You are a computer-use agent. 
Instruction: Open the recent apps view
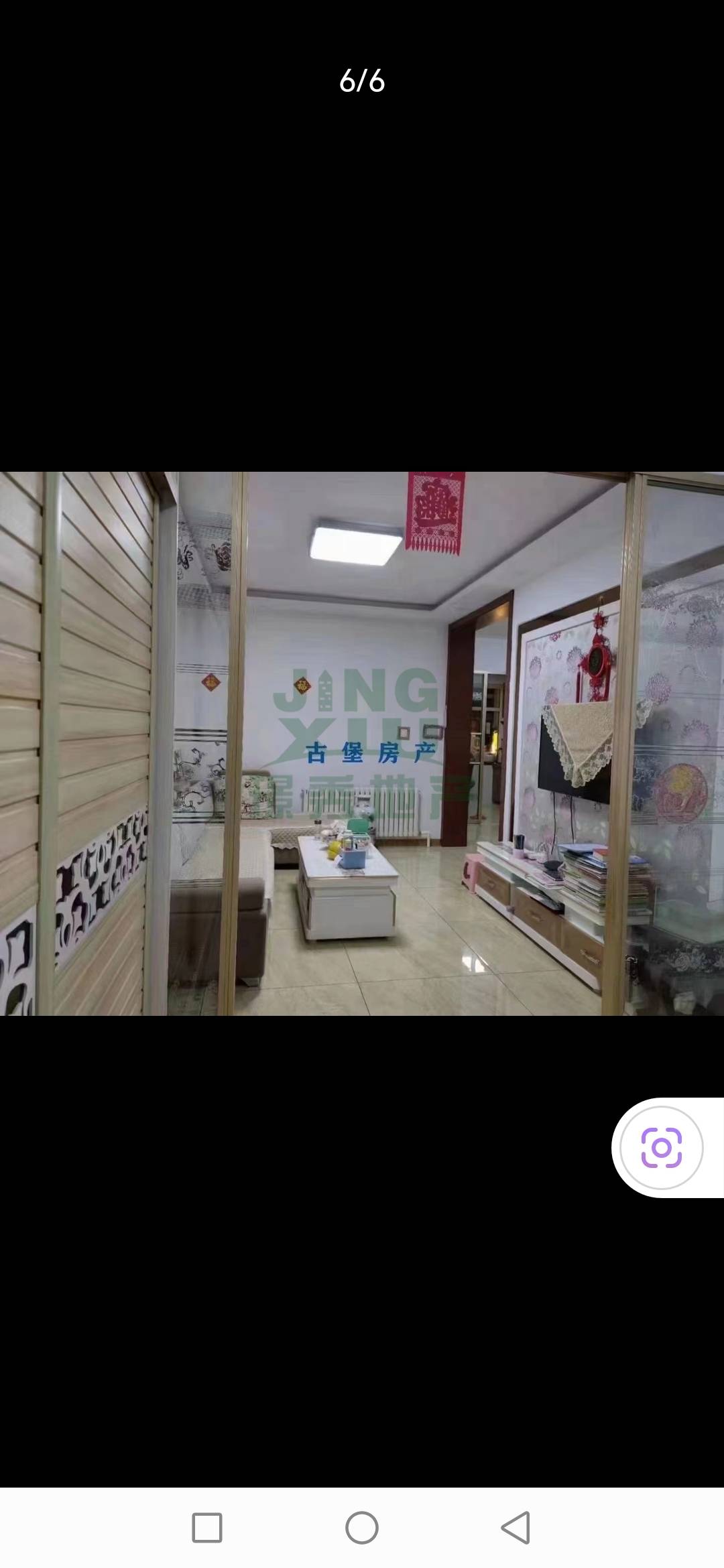coord(207,1528)
